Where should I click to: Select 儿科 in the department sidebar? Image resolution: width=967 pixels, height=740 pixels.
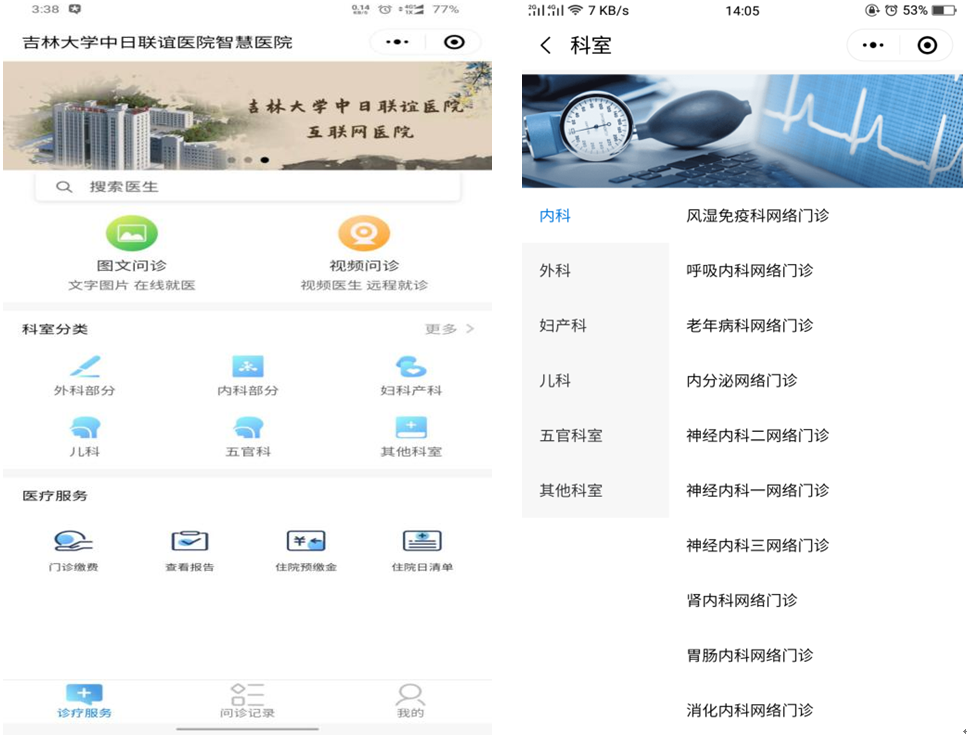[555, 380]
